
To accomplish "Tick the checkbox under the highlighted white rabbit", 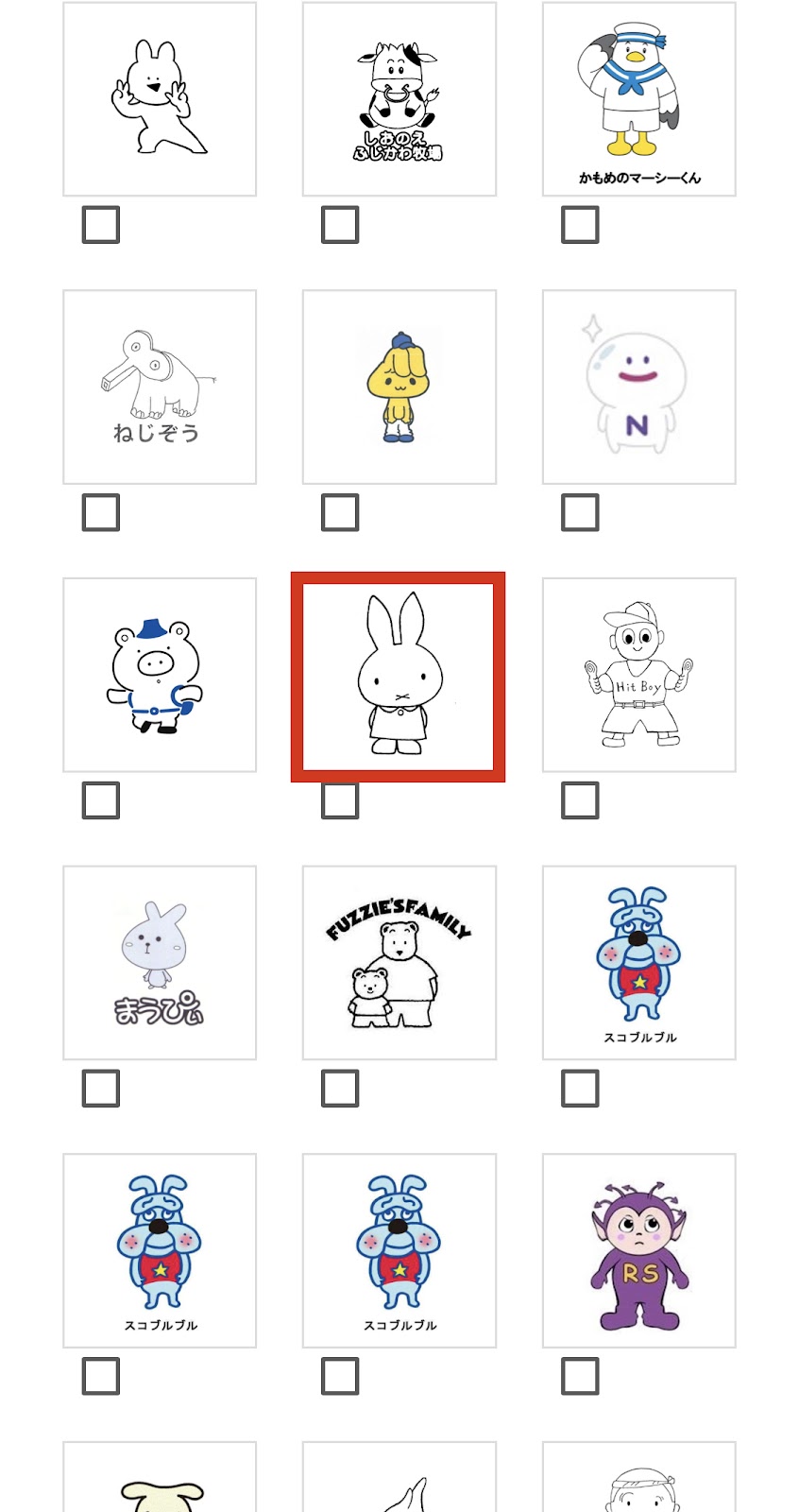I will tap(340, 800).
